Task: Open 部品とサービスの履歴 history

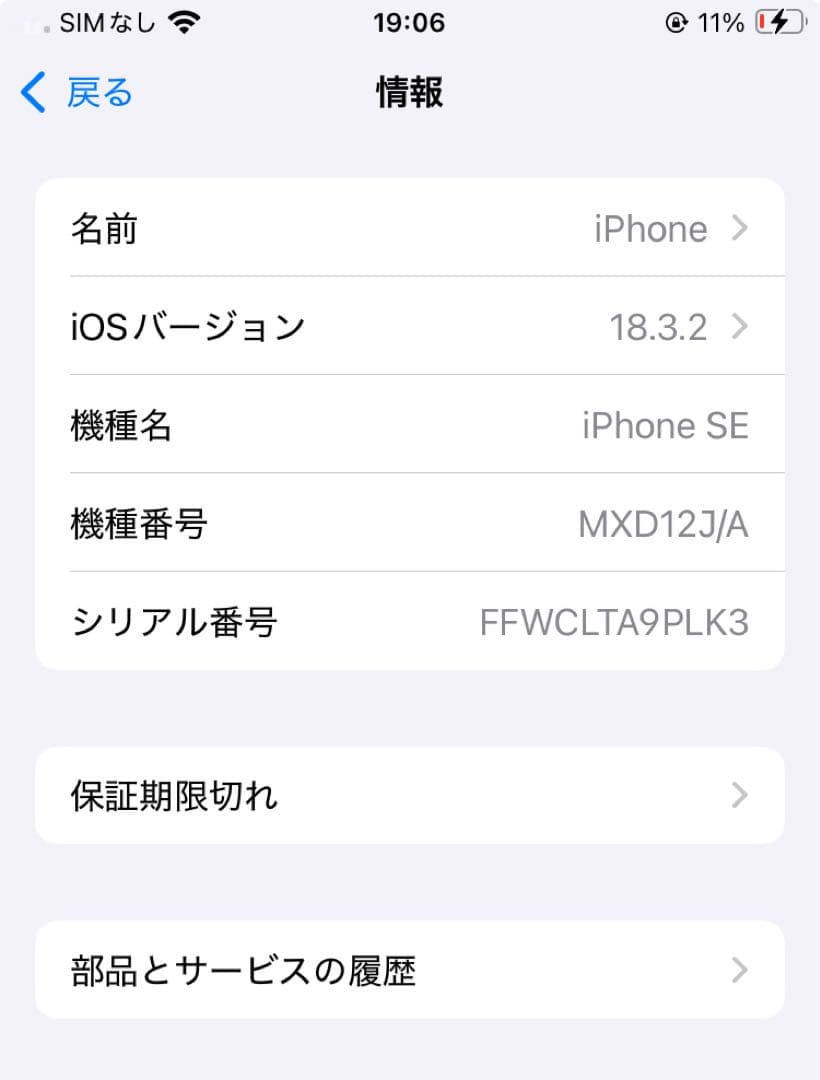Action: tap(410, 969)
